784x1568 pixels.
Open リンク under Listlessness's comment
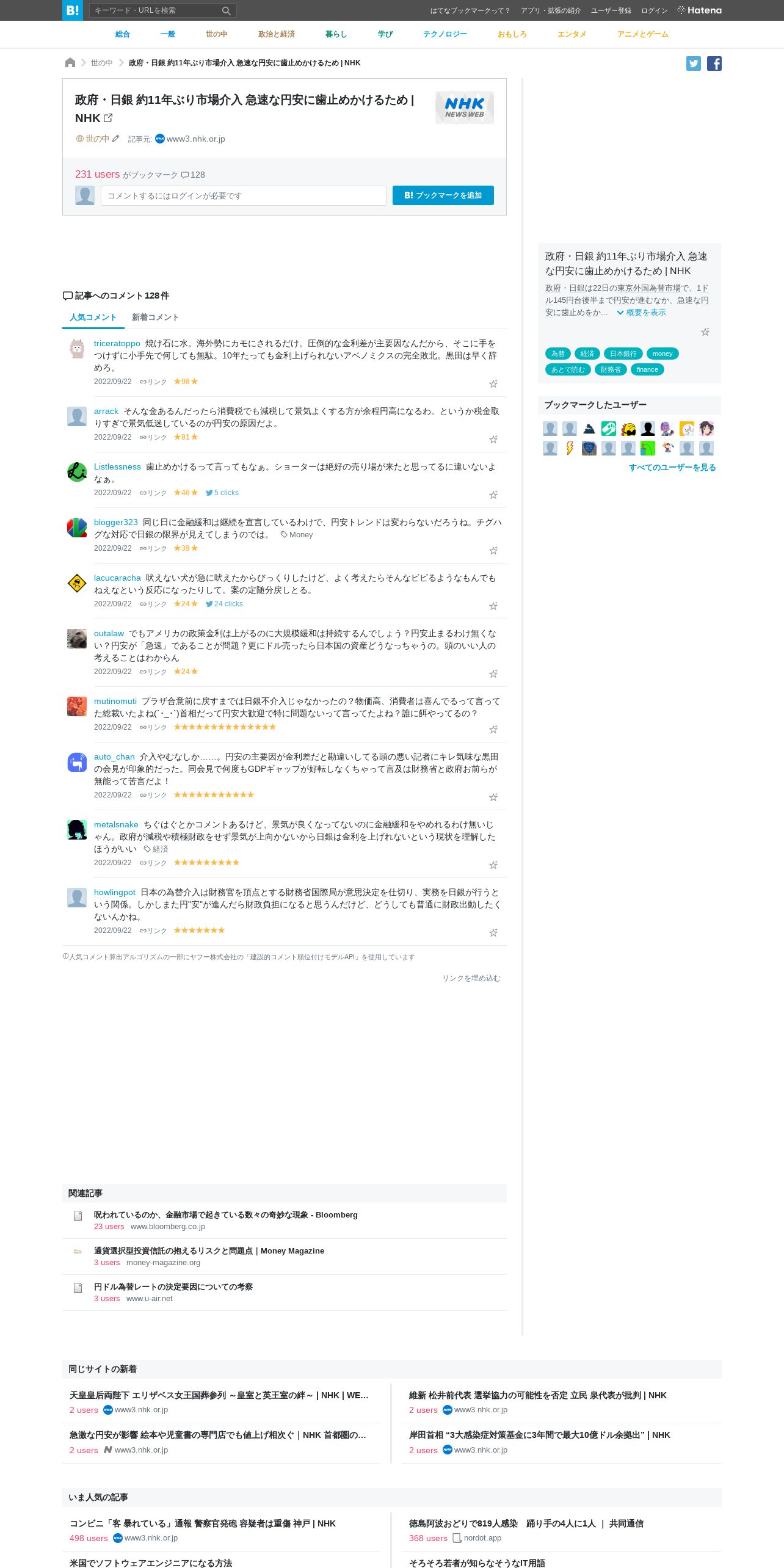[x=153, y=493]
